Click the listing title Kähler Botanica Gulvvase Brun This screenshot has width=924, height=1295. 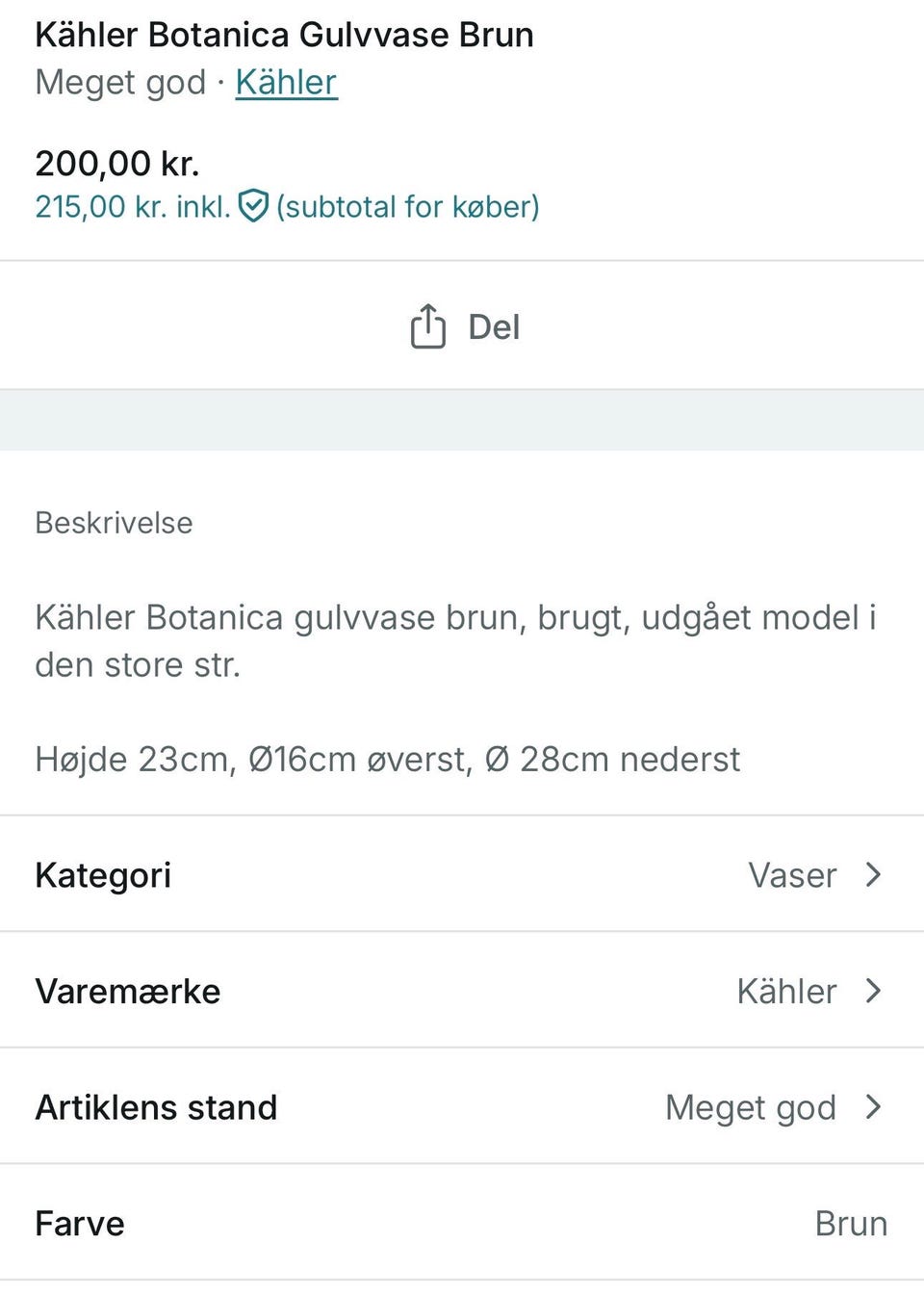pos(285,35)
